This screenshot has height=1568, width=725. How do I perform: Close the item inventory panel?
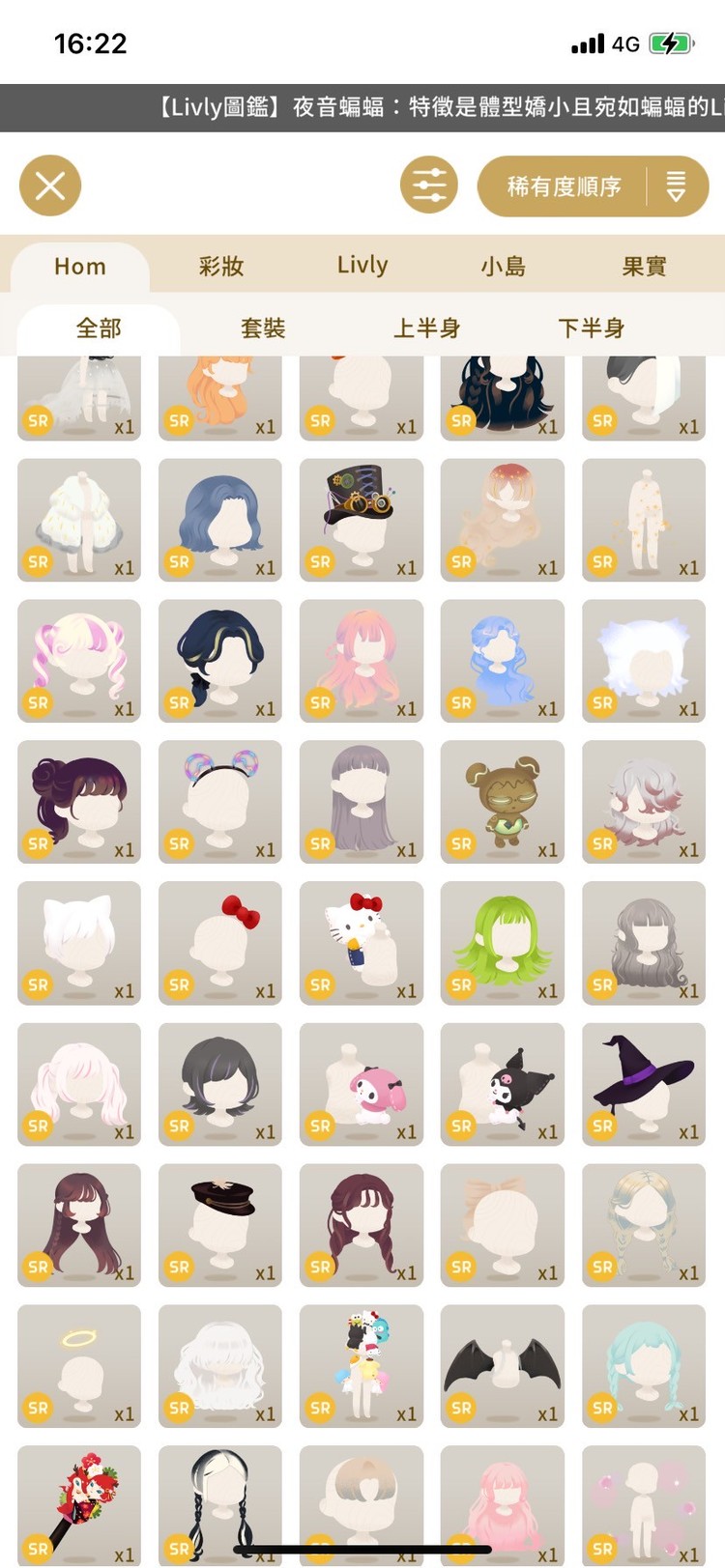coord(50,185)
